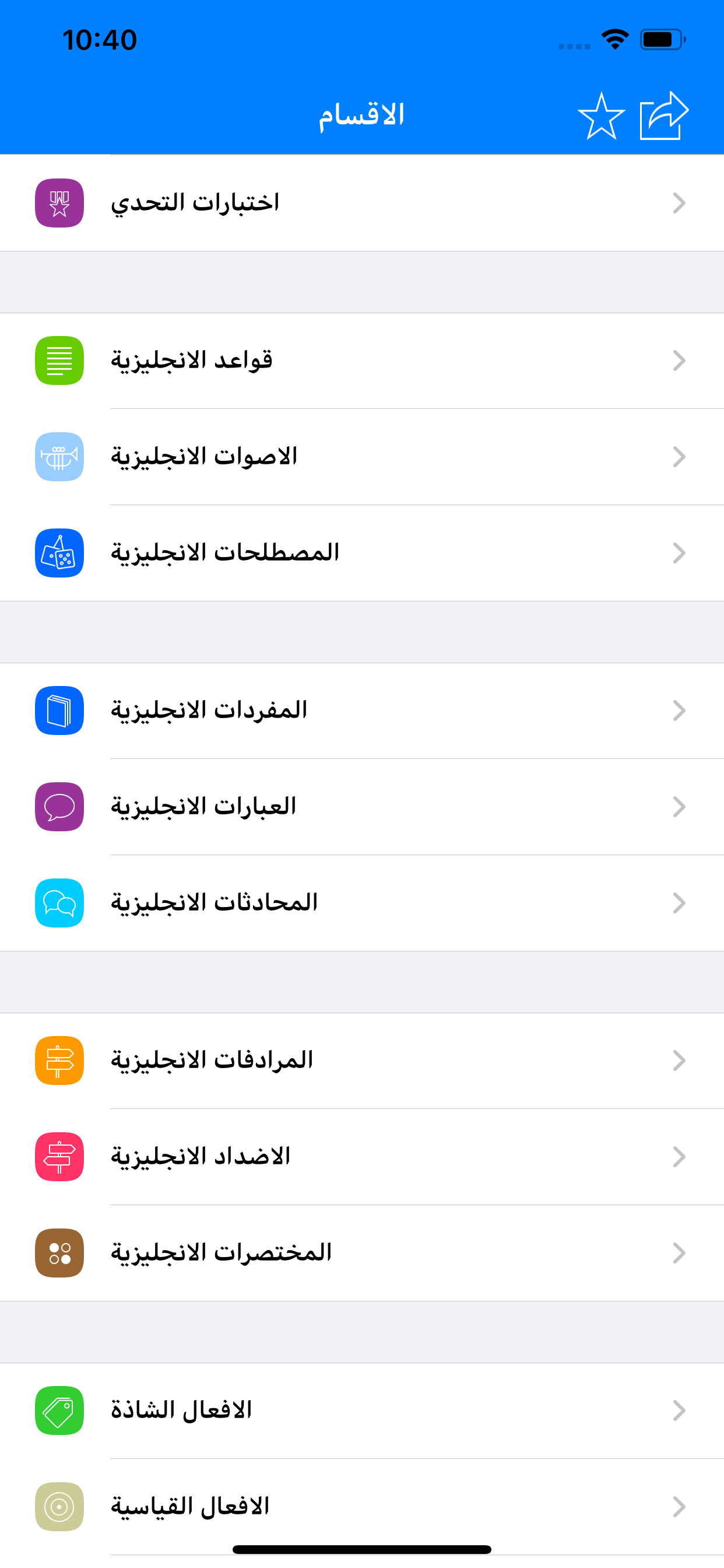Open the chevron for قواعد الانجليزية
The width and height of the screenshot is (724, 1568).
pos(680,360)
